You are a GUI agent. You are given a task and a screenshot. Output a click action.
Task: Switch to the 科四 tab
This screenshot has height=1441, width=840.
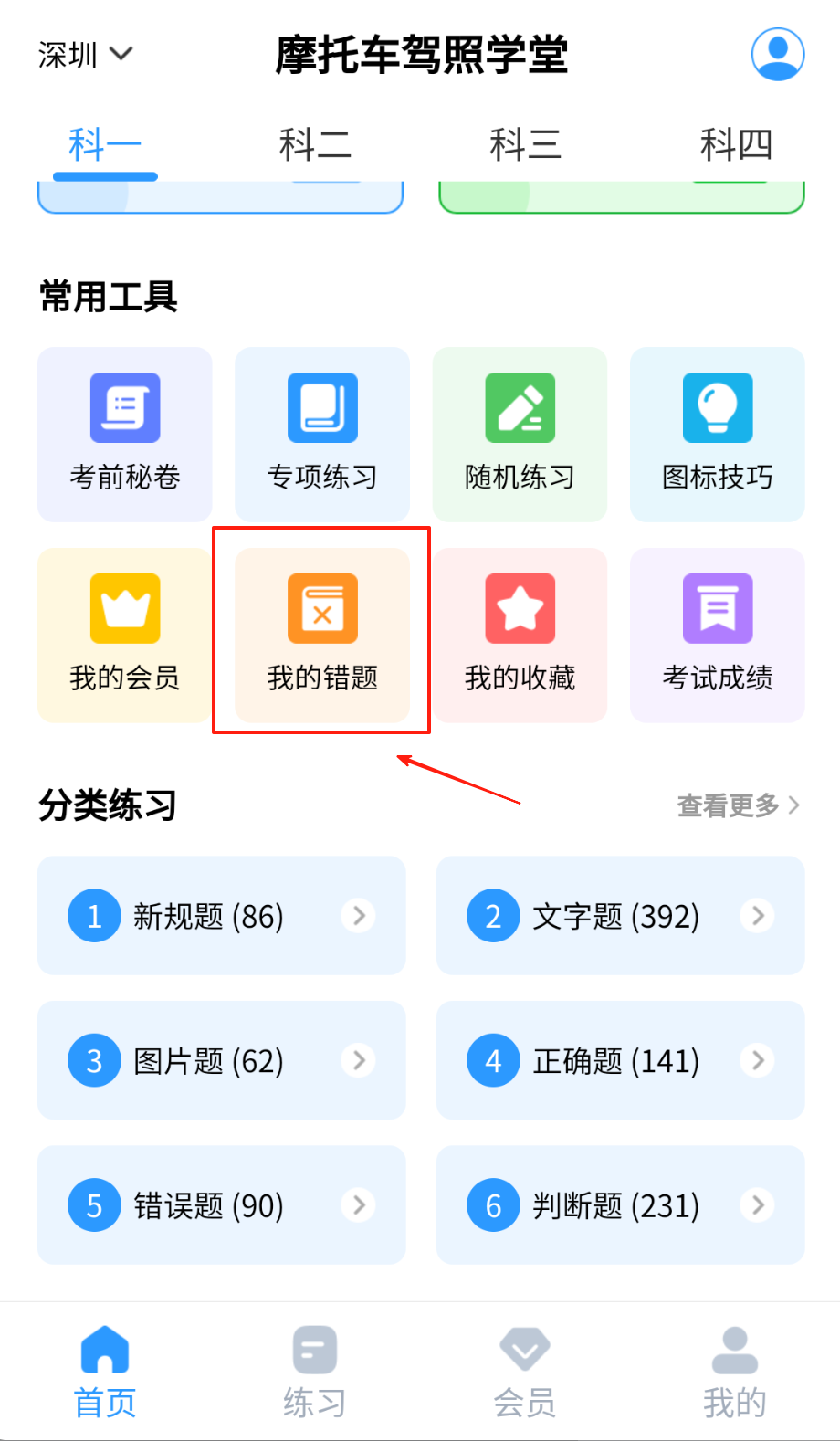pos(736,144)
